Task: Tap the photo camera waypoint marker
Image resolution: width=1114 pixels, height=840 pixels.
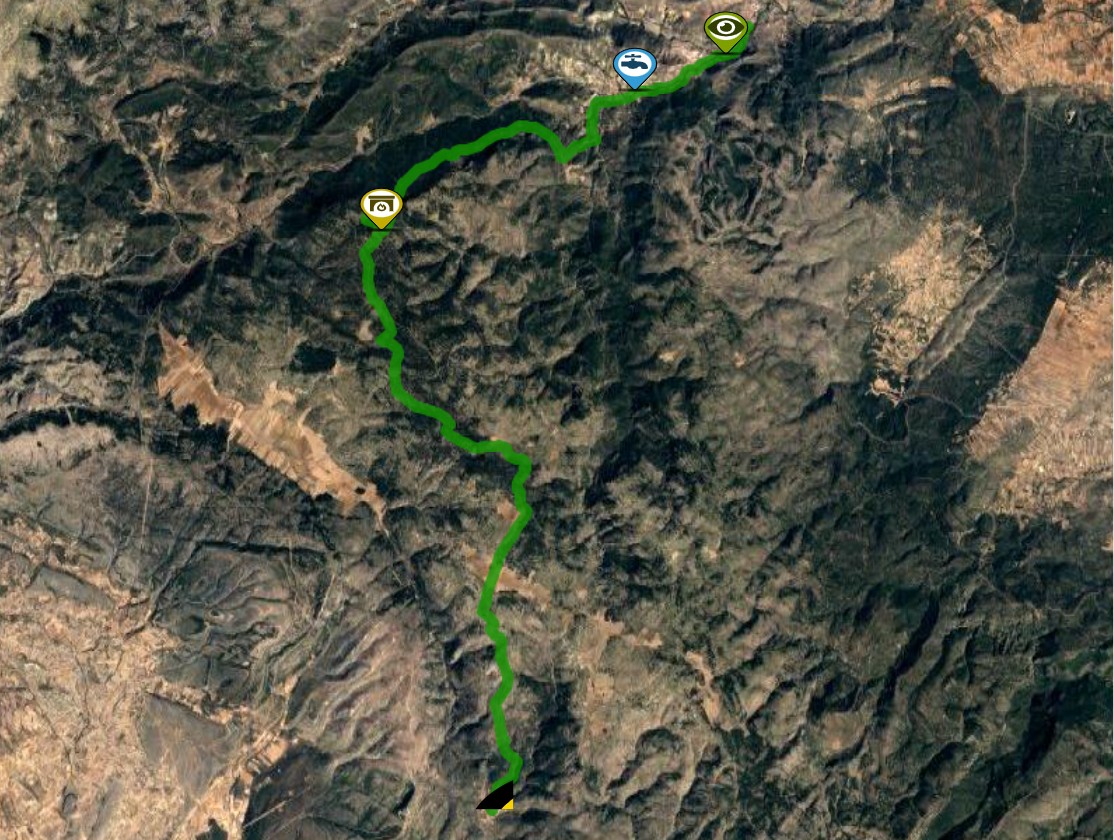Action: (x=381, y=206)
